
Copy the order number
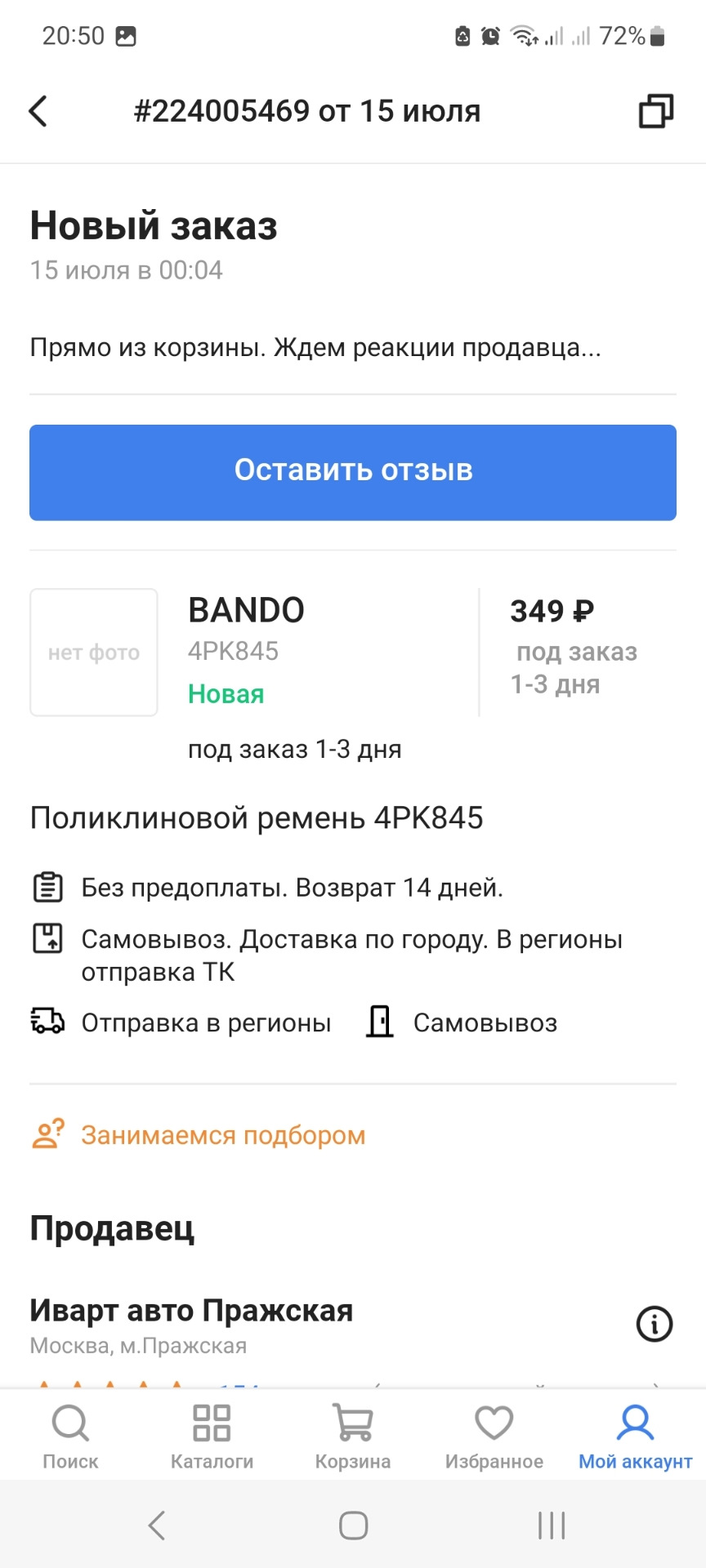[x=655, y=111]
